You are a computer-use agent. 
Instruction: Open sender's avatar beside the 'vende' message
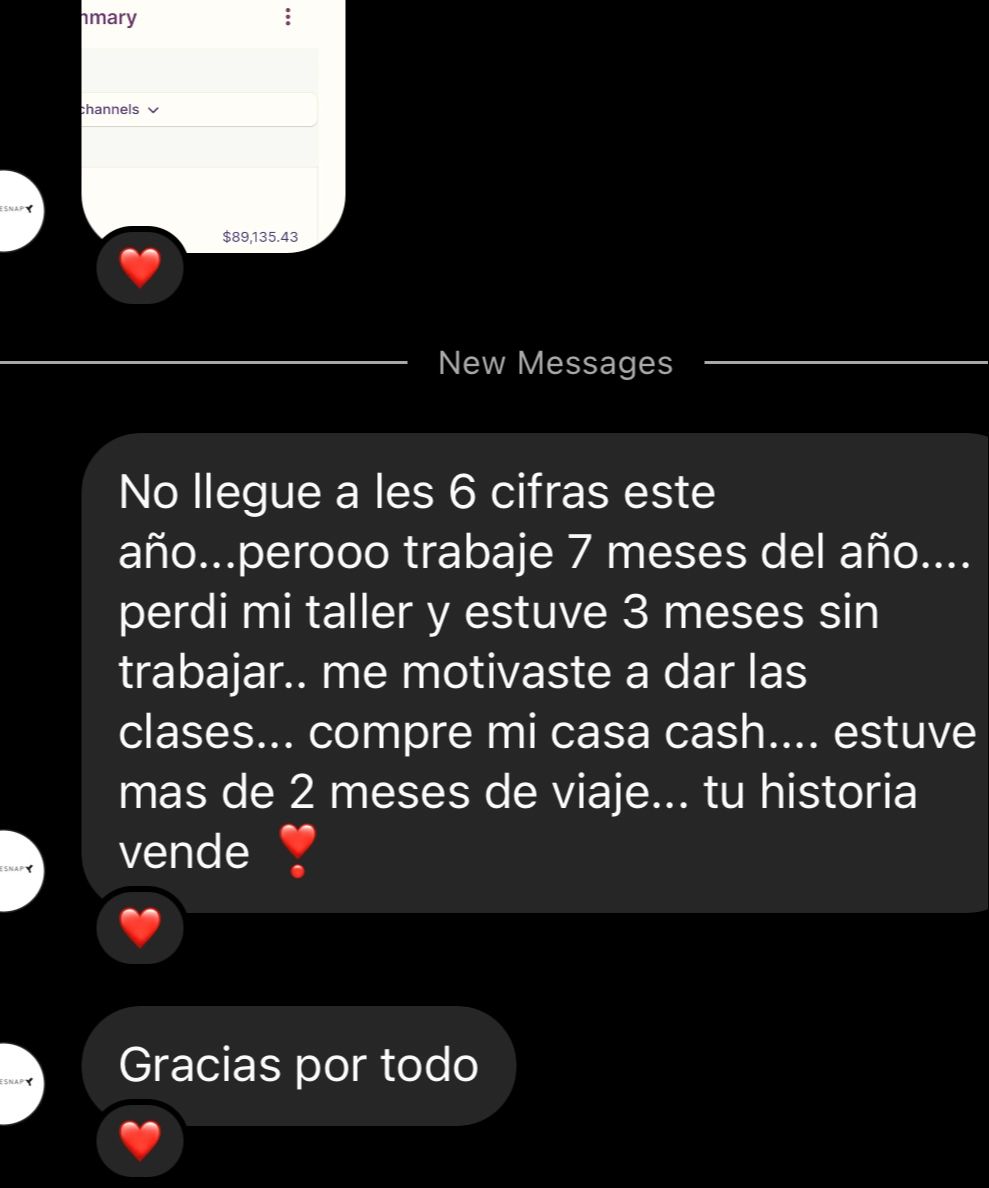14,870
